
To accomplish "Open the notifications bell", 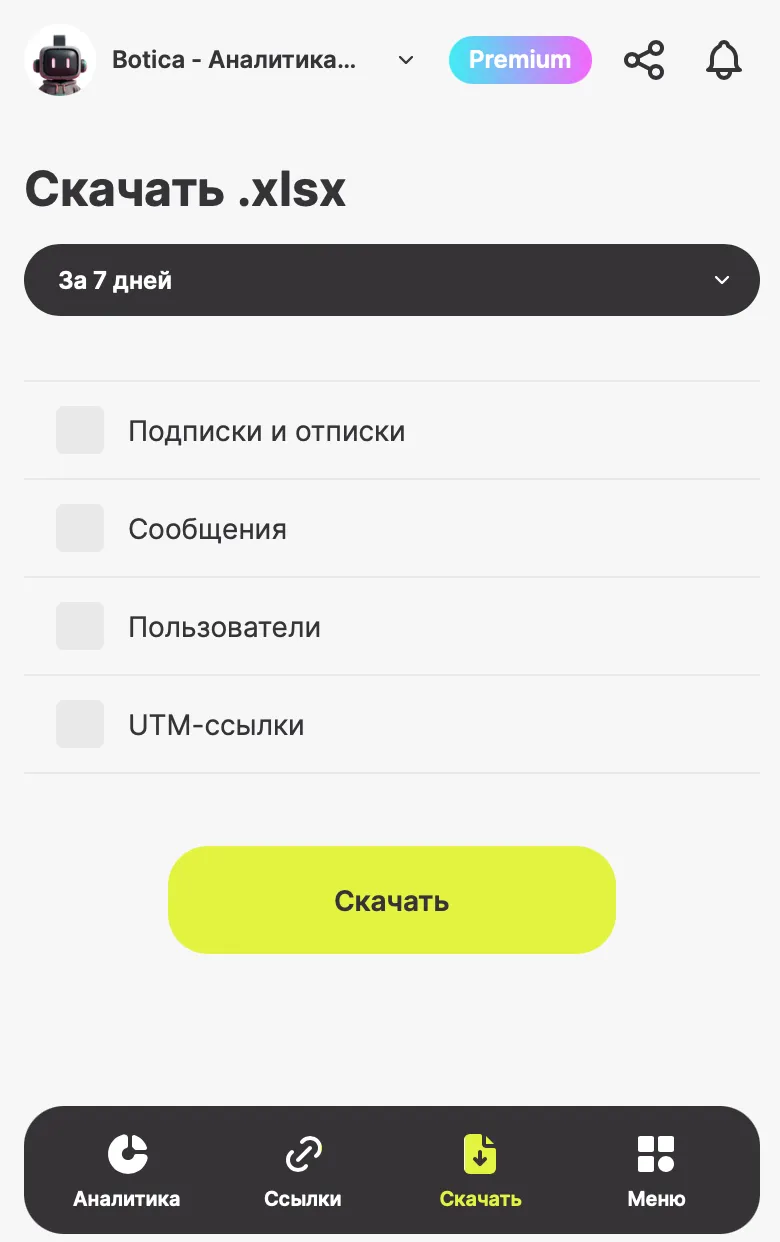I will pos(724,60).
